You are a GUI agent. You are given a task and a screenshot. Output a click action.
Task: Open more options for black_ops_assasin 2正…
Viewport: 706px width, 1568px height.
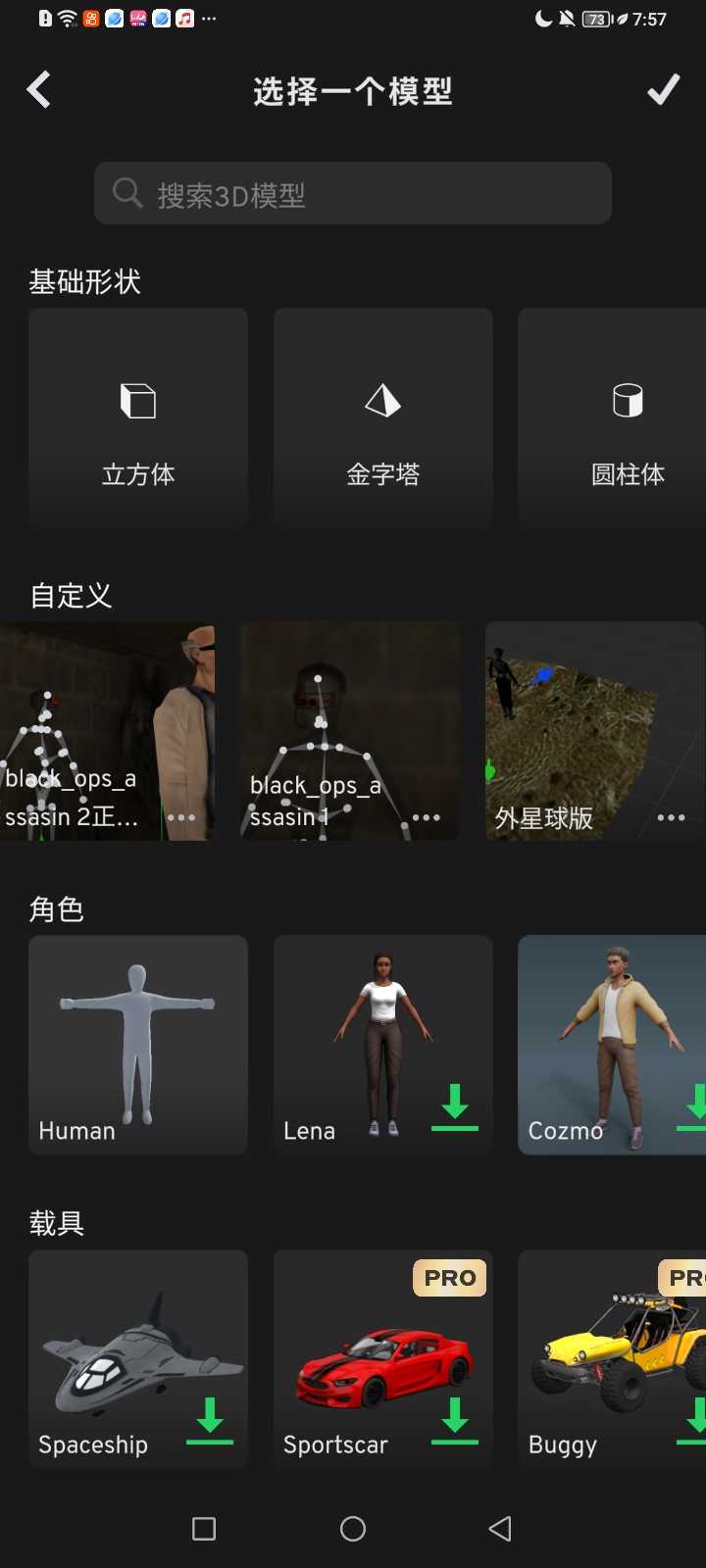[180, 817]
